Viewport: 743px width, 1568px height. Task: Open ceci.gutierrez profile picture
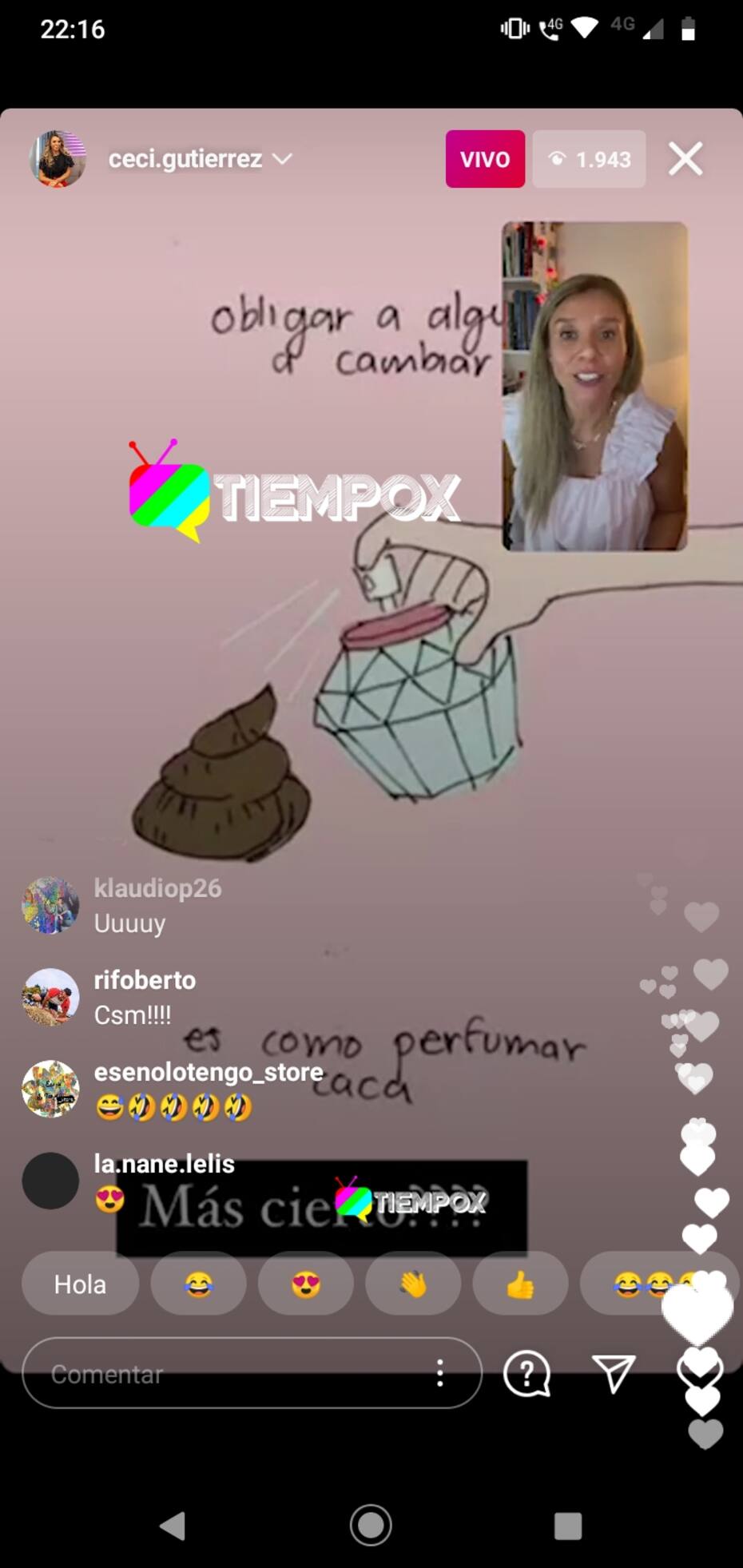(x=57, y=159)
